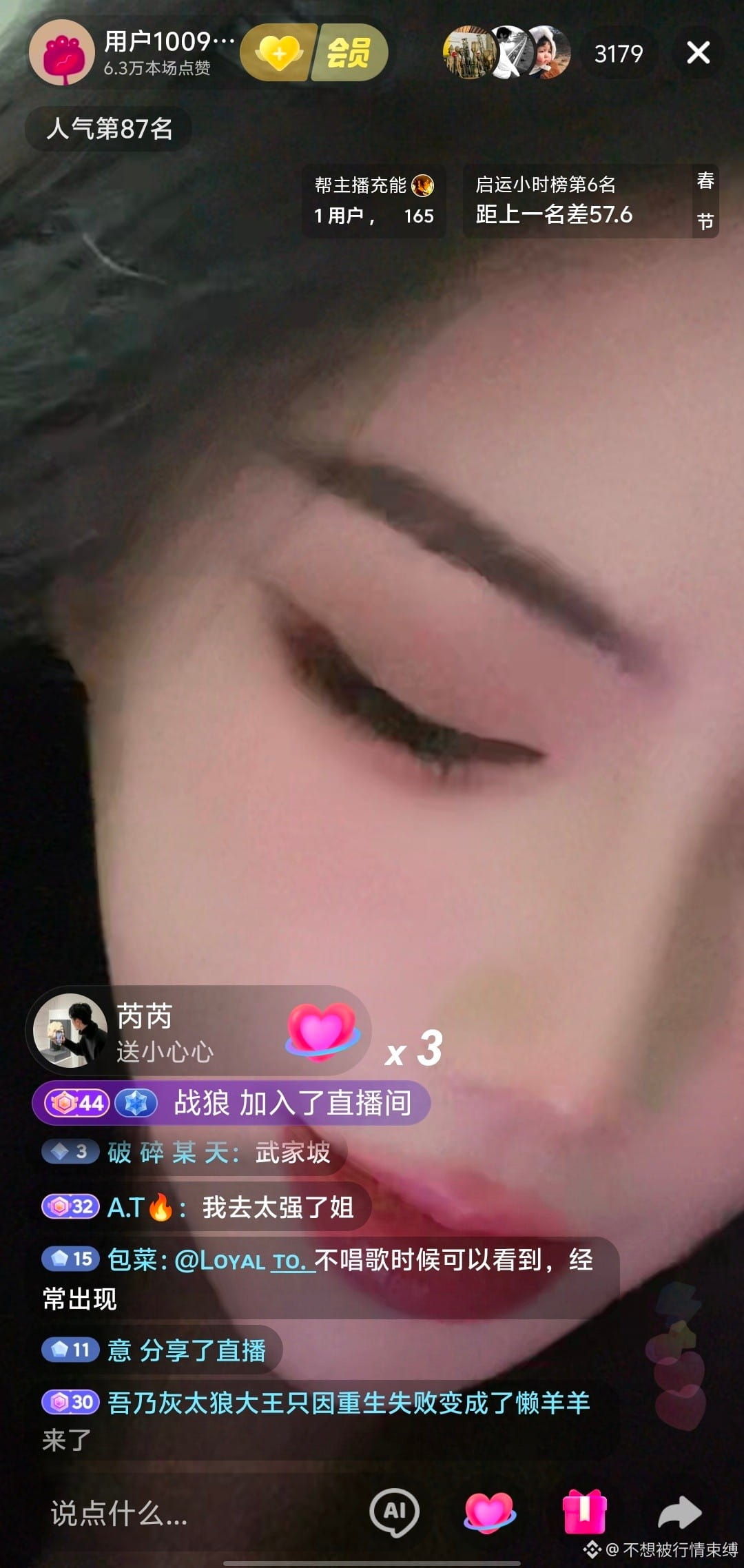The image size is (744, 1568).
Task: Open the AI chat assistant icon
Action: (x=394, y=1513)
